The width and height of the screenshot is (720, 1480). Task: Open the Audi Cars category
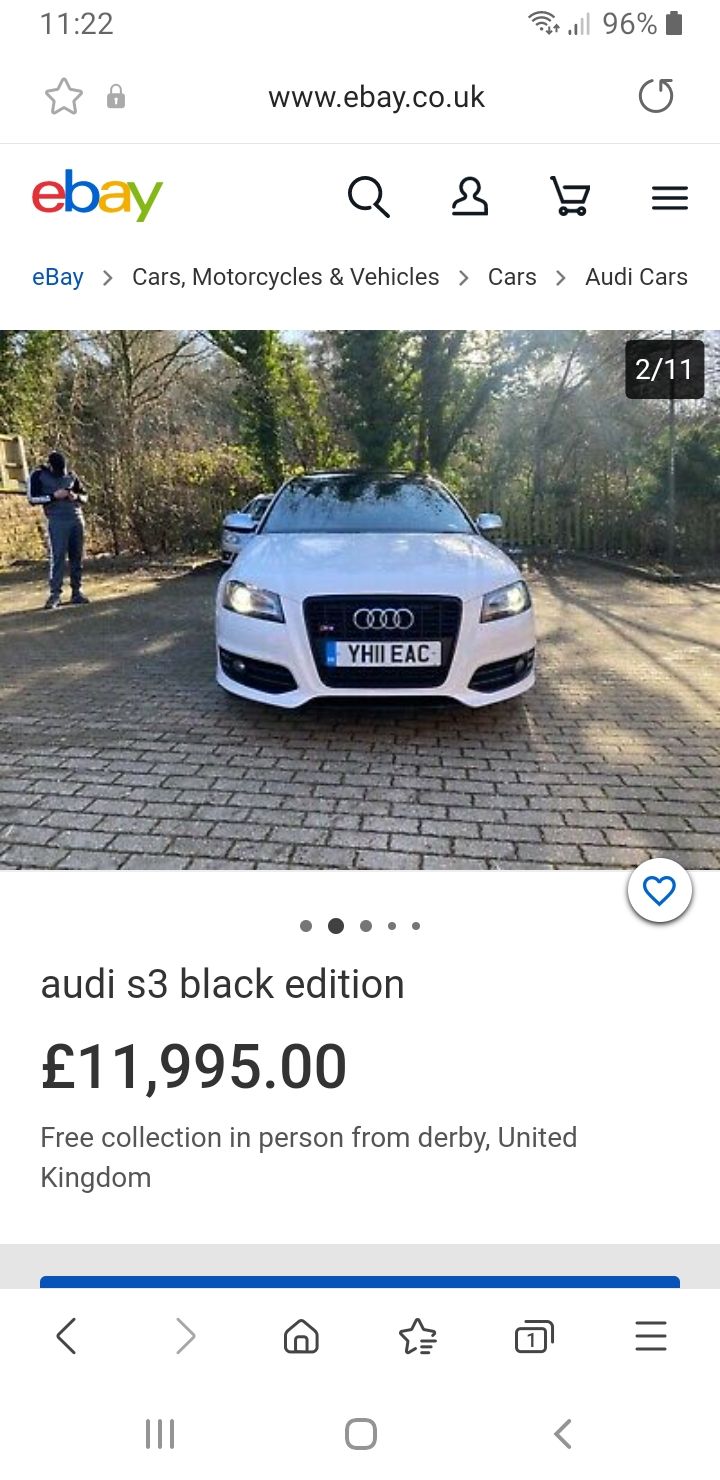[x=636, y=277]
